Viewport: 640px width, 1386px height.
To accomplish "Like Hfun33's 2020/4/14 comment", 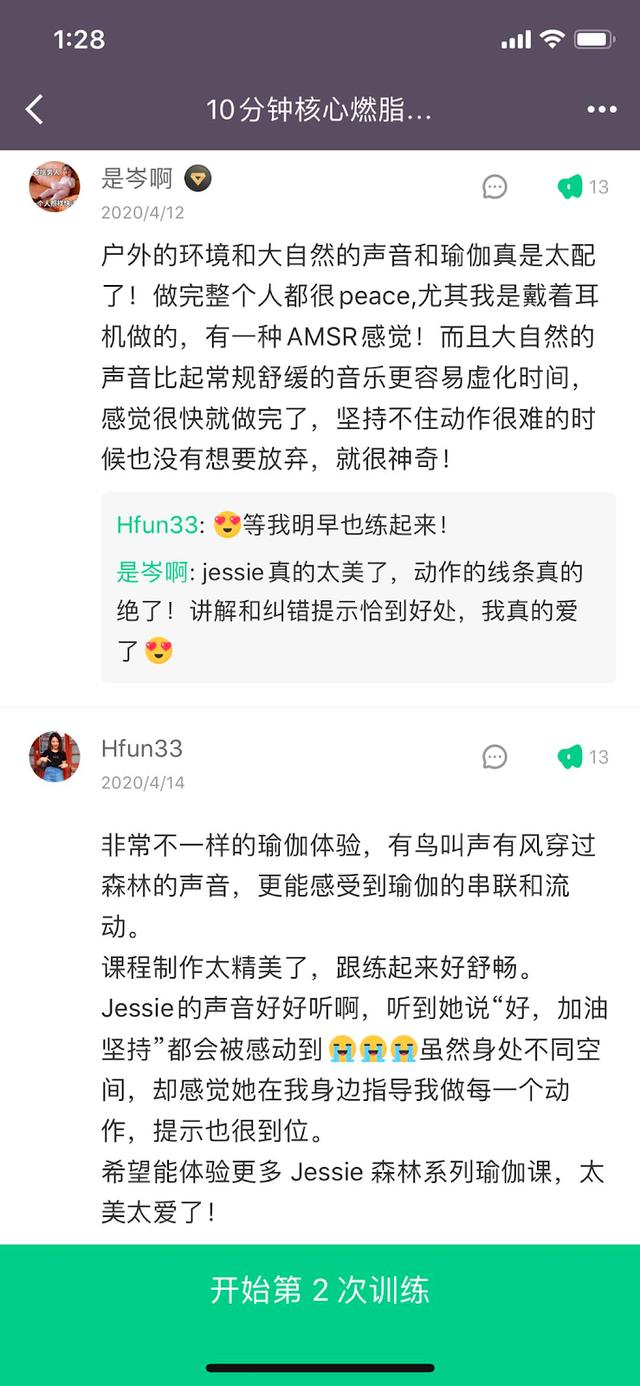I will click(x=570, y=757).
